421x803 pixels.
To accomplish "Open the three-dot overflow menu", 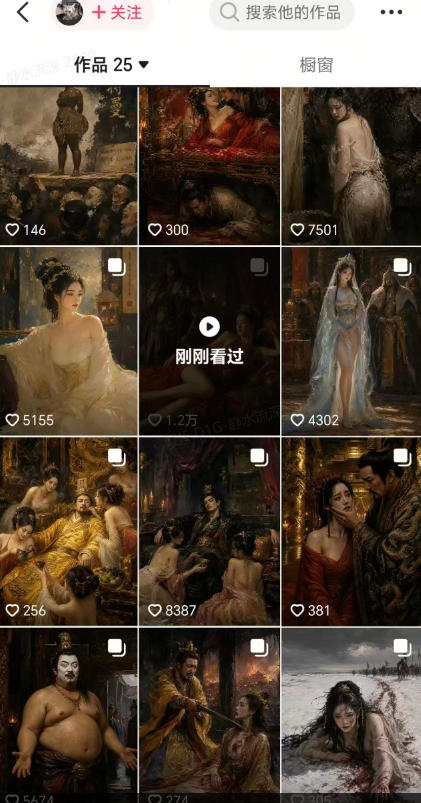I will (391, 12).
